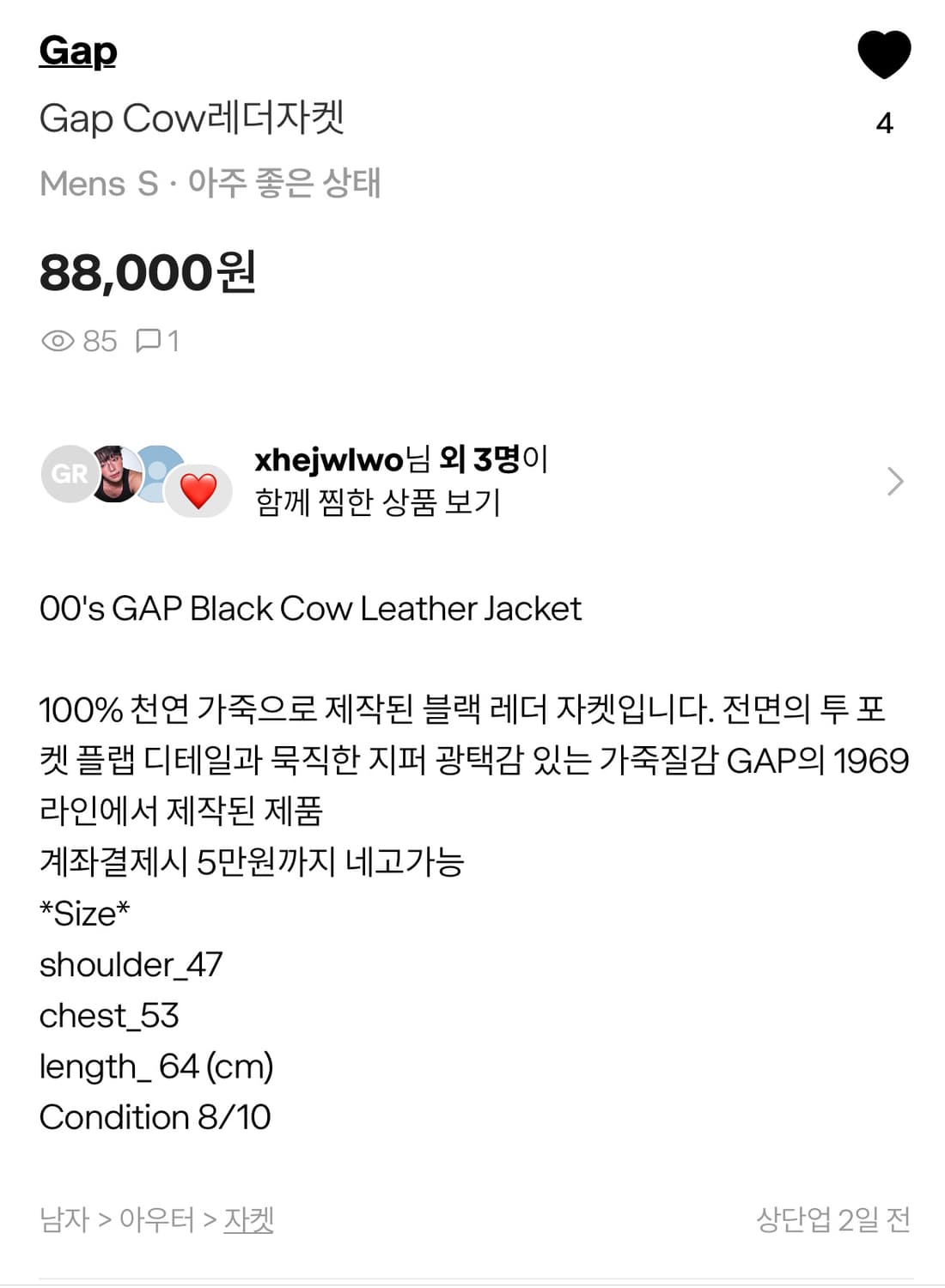Toggle like on this Gap leather jacket
945x1288 pixels.
point(885,53)
